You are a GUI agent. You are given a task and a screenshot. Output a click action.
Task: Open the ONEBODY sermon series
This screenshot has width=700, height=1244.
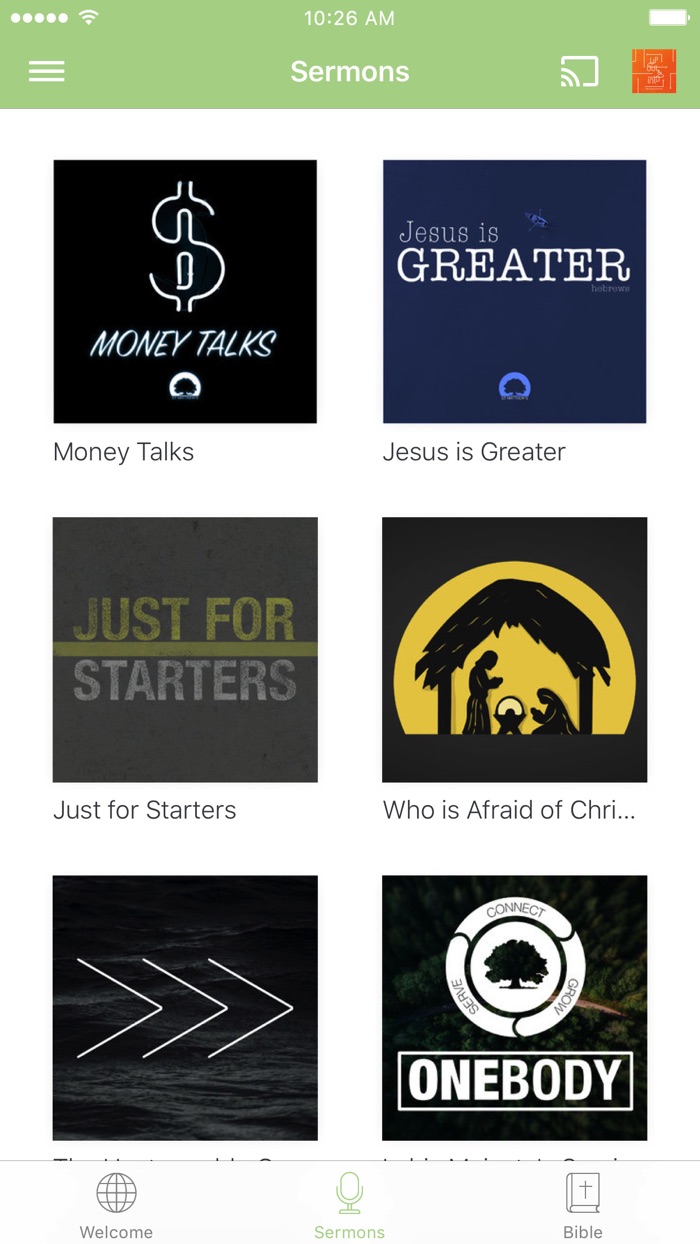[514, 1007]
